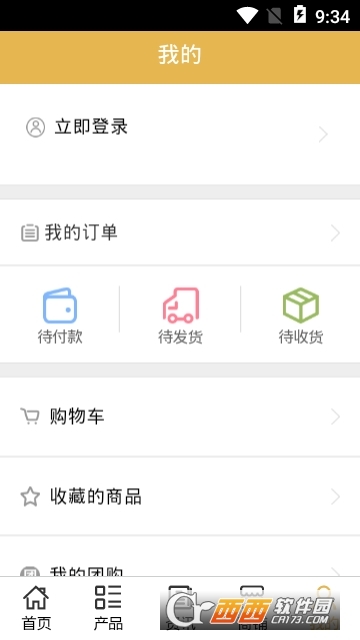Switch to the 产品 tab
The height and width of the screenshot is (640, 360).
[108, 608]
